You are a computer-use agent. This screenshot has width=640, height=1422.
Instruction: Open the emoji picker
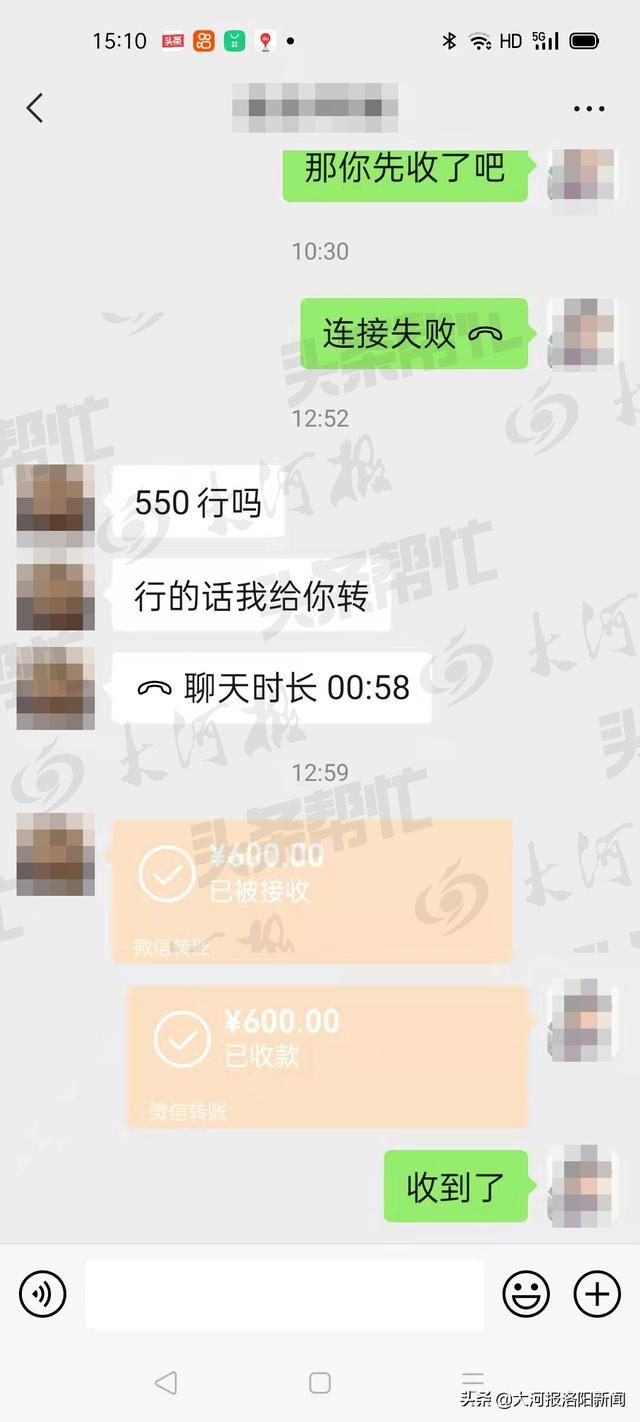[526, 1295]
